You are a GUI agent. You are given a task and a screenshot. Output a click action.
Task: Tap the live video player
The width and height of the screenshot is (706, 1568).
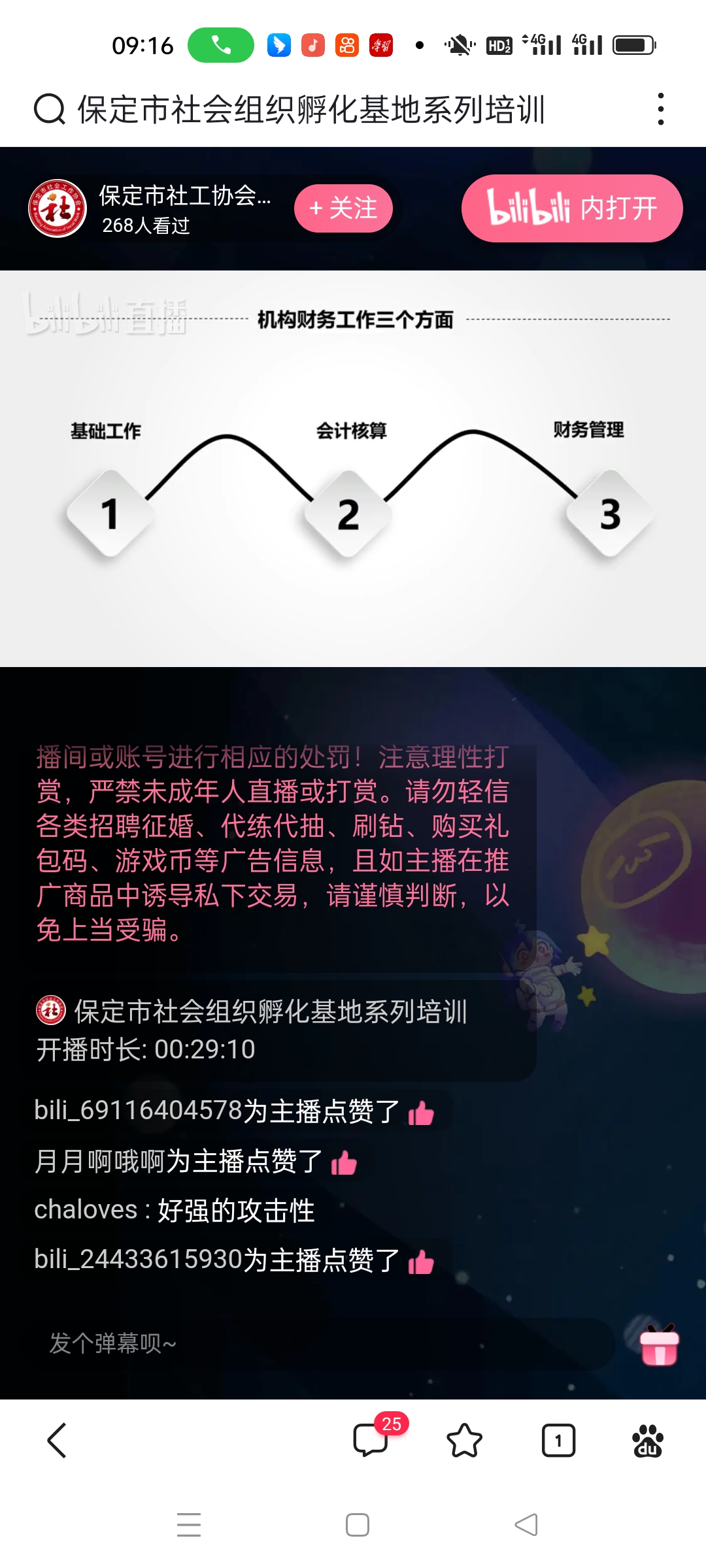point(353,468)
